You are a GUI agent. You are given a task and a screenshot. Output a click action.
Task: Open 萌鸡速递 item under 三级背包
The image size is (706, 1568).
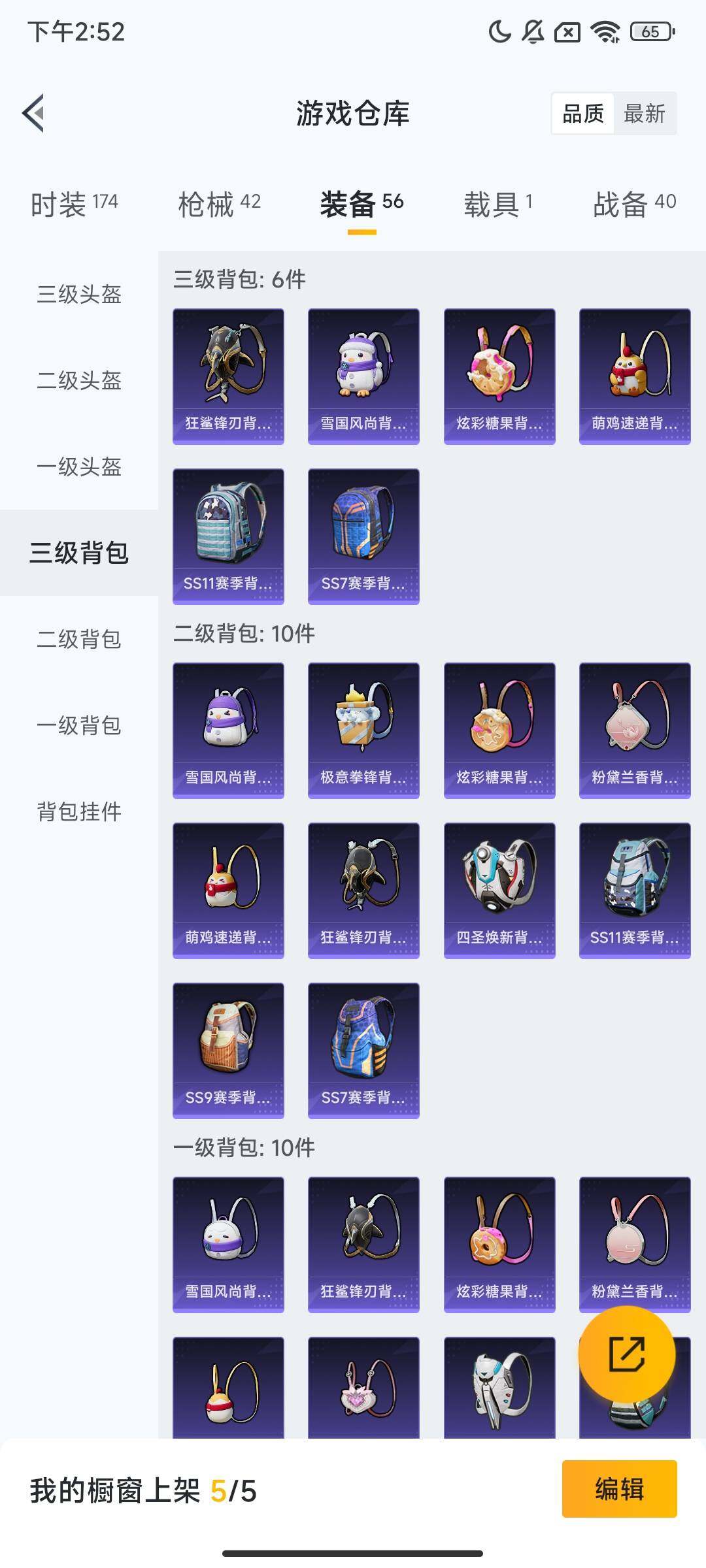(x=634, y=376)
